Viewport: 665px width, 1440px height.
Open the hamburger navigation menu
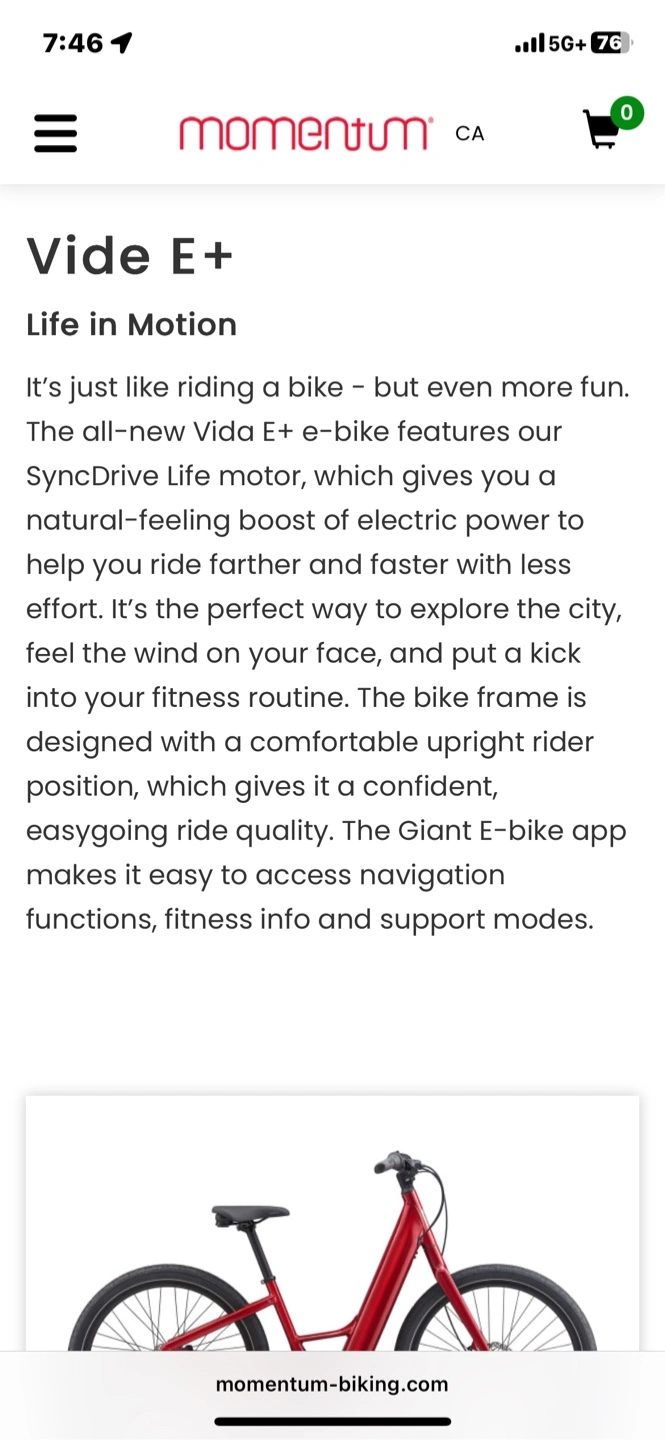click(x=55, y=133)
